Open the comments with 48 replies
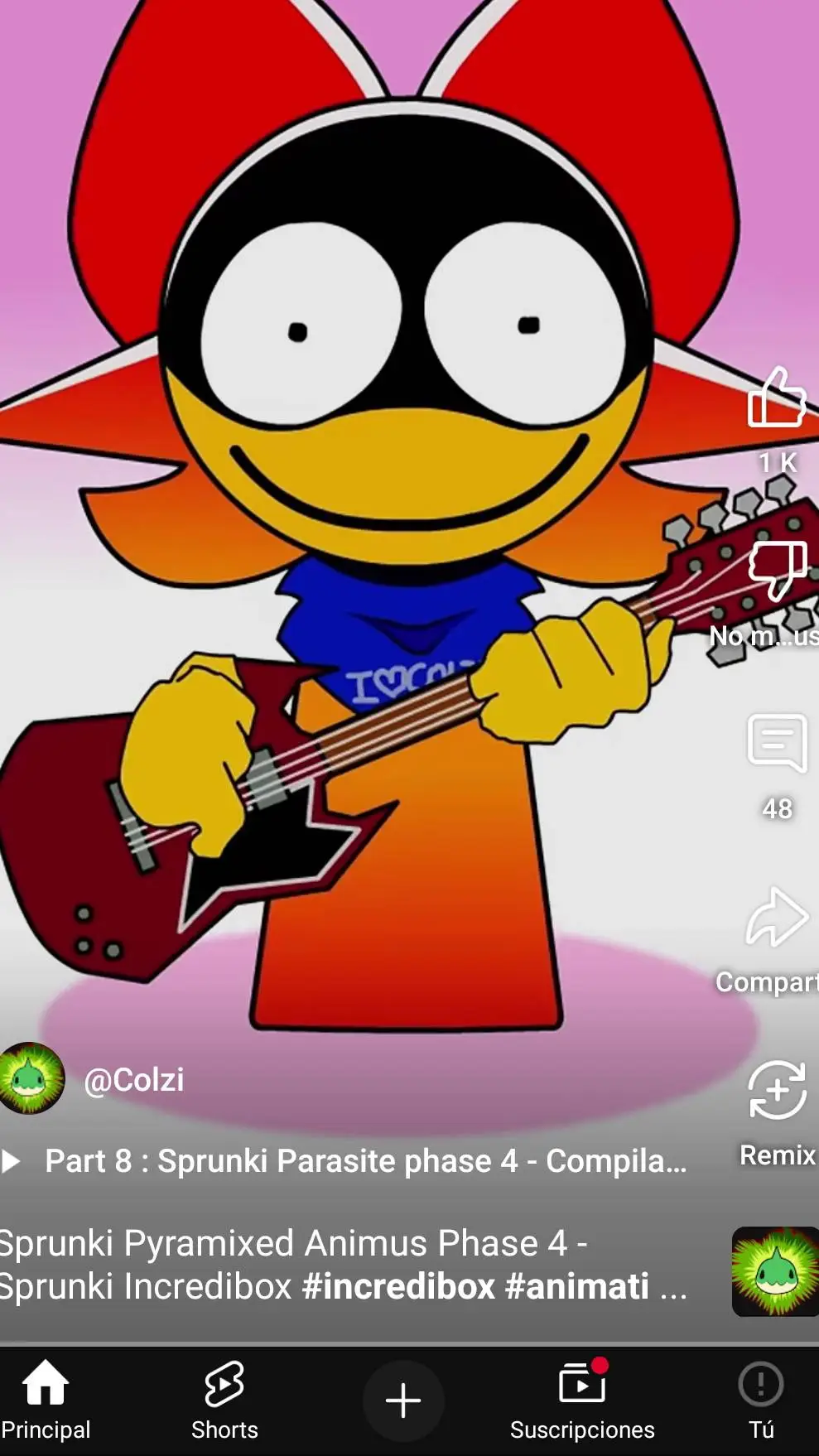The width and height of the screenshot is (819, 1456). click(x=776, y=744)
